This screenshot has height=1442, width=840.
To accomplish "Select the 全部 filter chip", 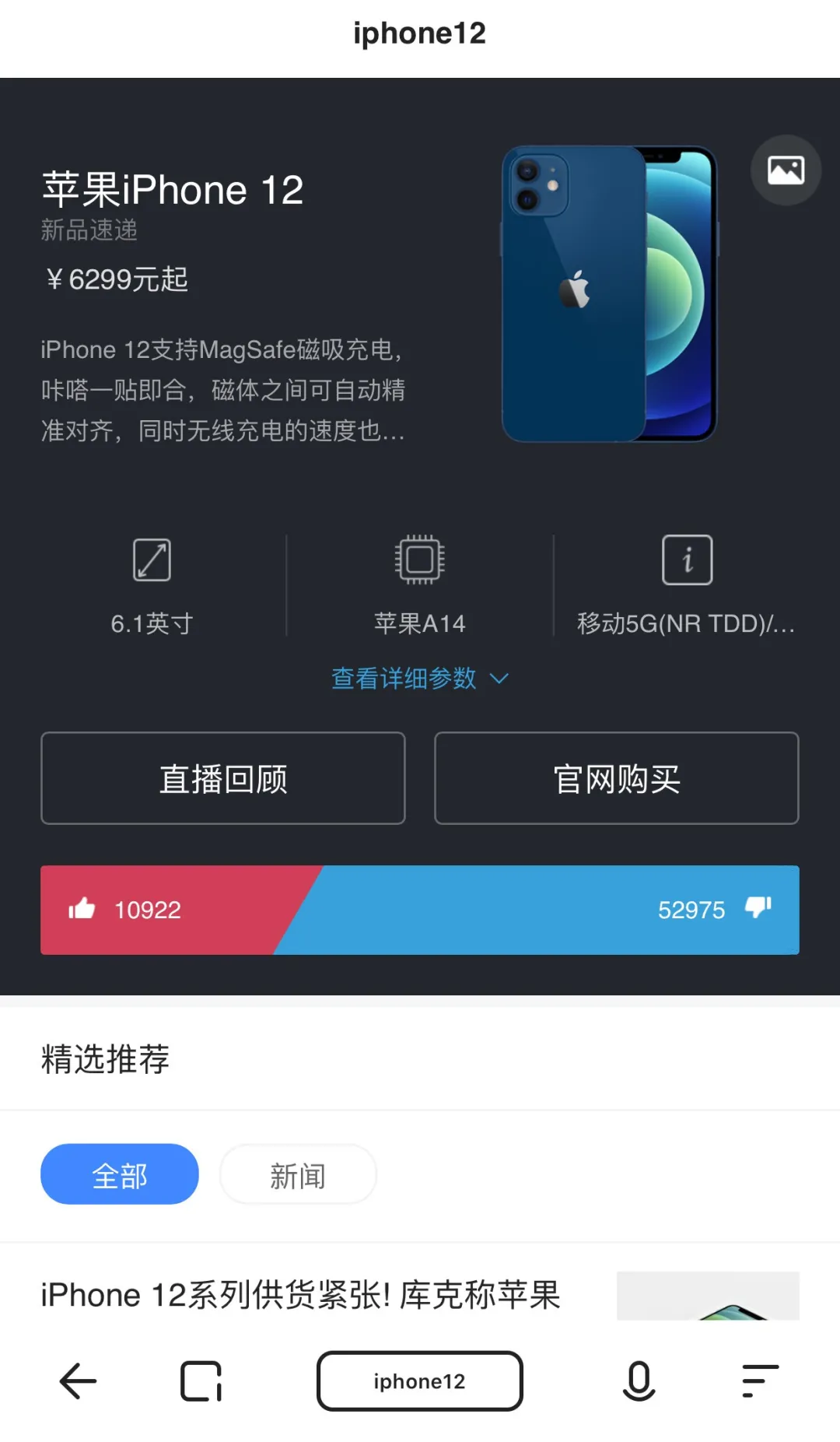I will click(119, 1174).
